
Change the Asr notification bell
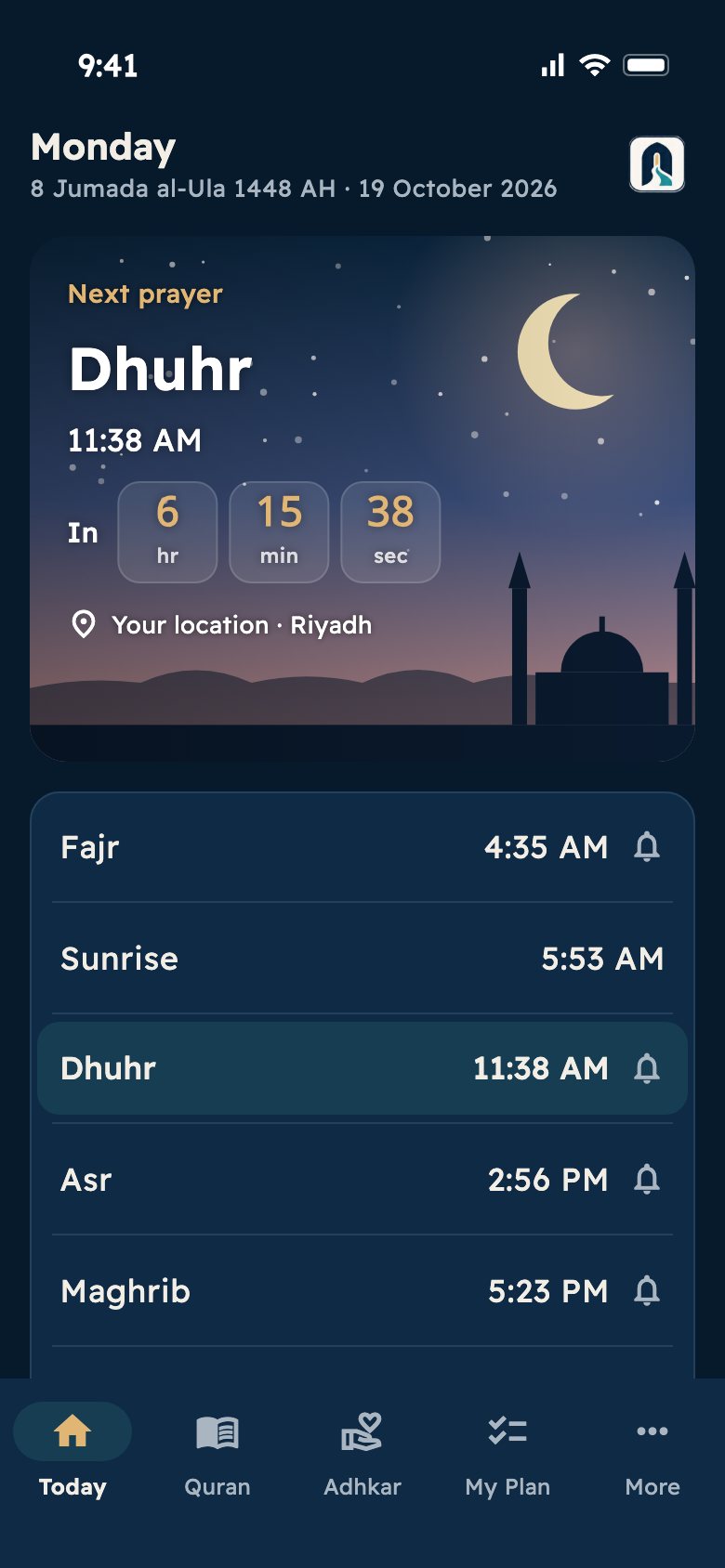click(647, 1180)
